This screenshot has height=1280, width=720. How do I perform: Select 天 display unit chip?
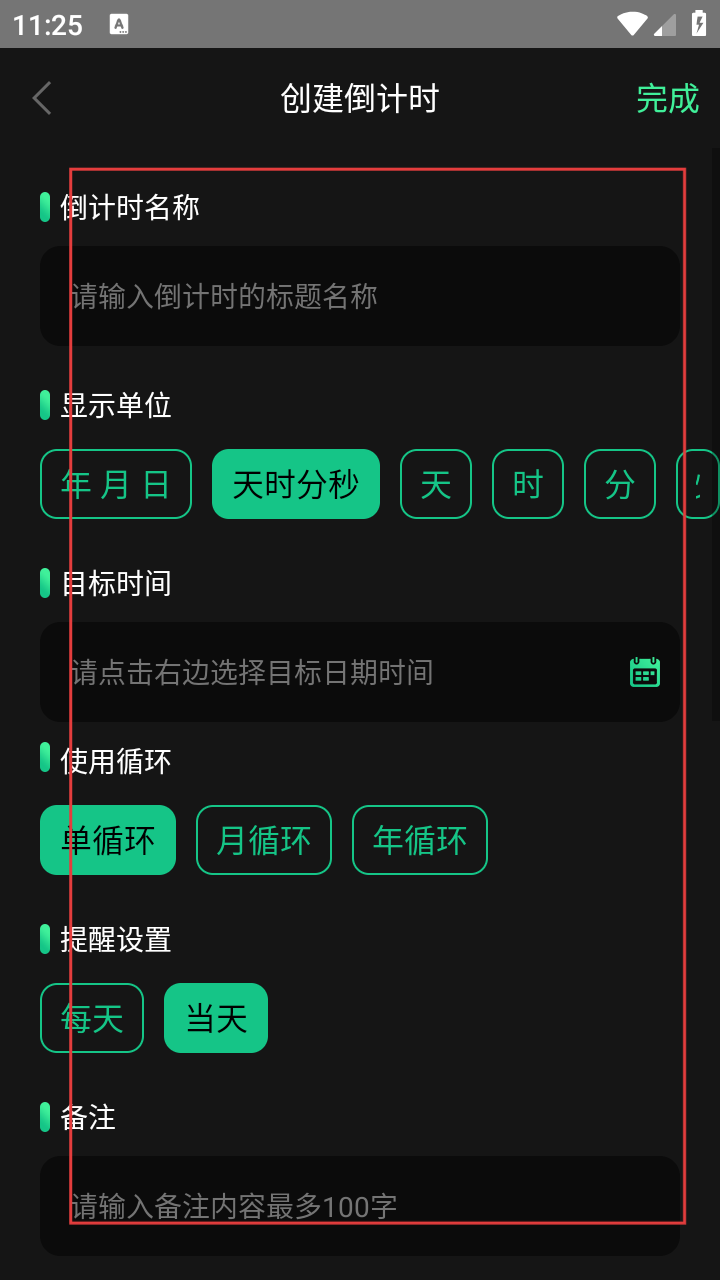(436, 484)
